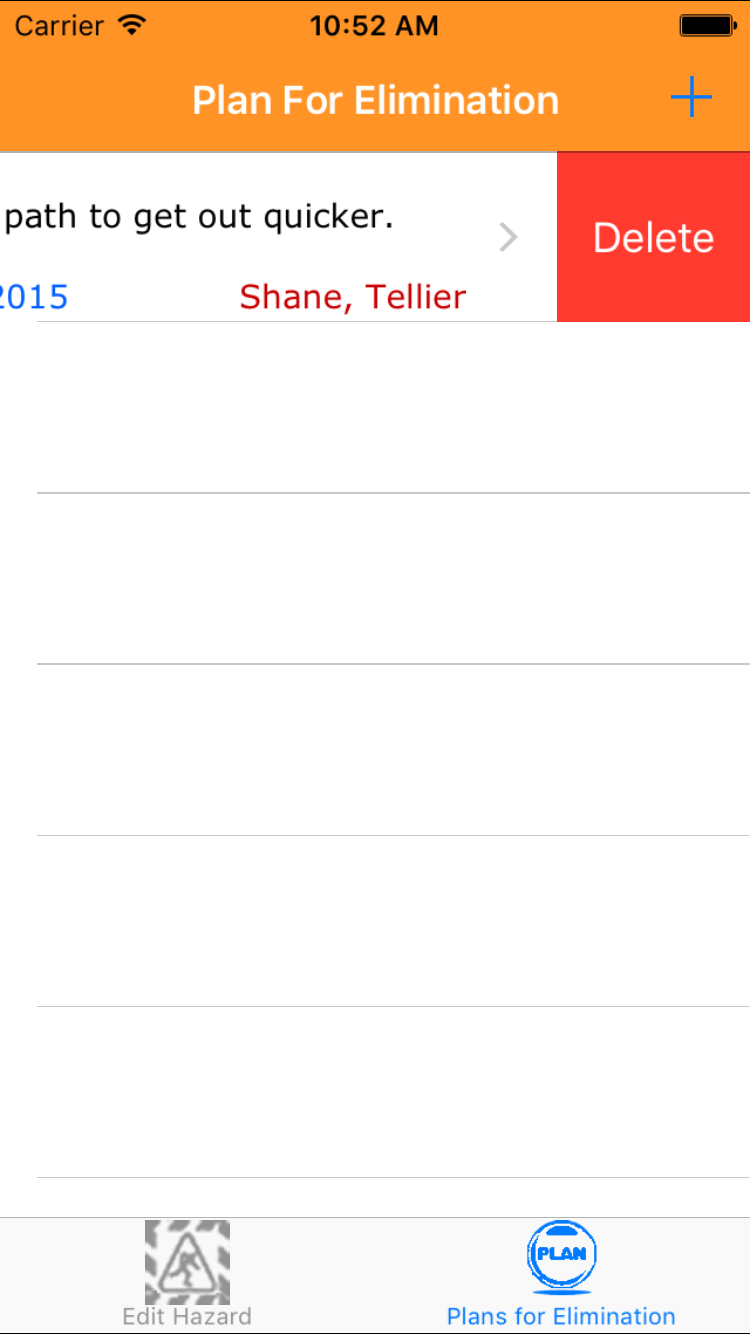Add a new elimination plan

tap(690, 99)
